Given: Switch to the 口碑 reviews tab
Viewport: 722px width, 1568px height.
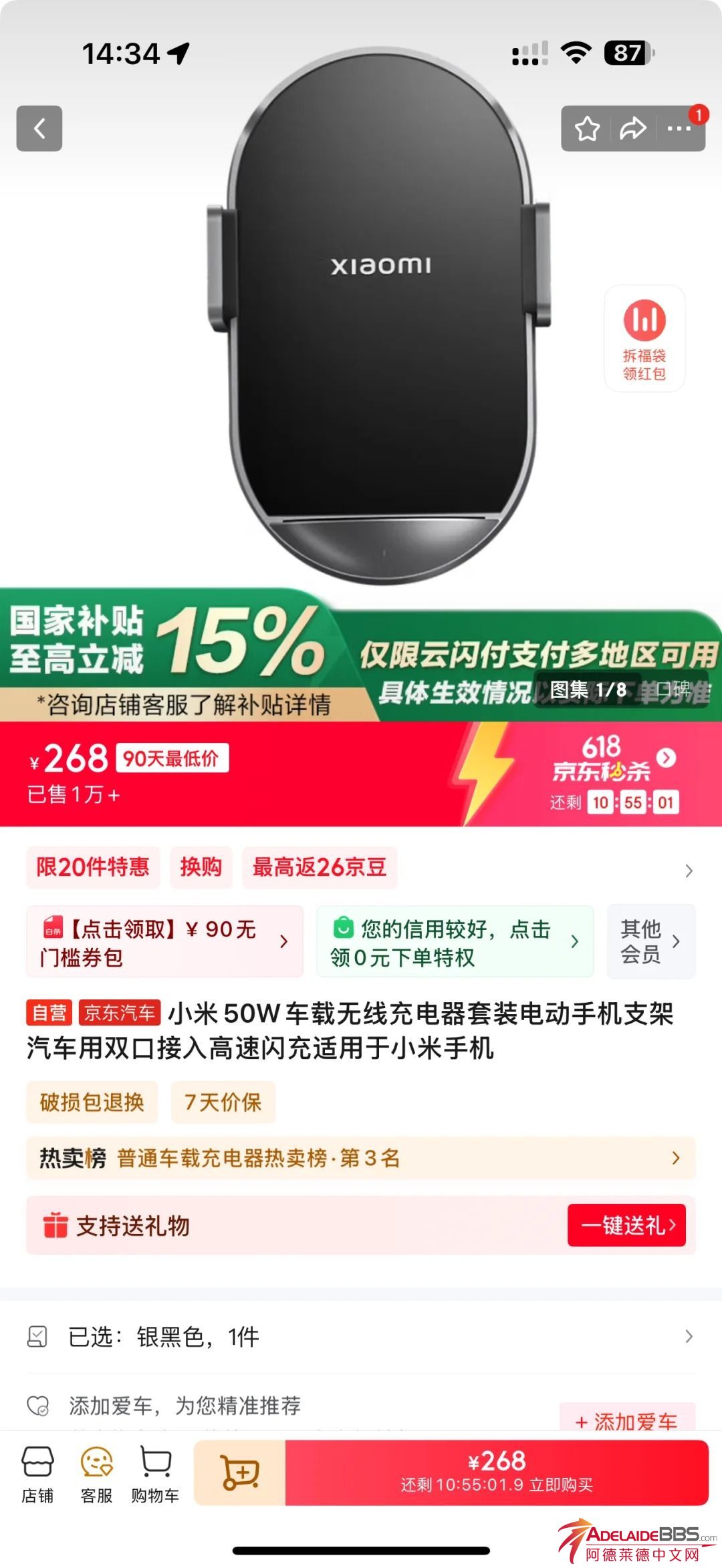Looking at the screenshot, I should click(673, 689).
